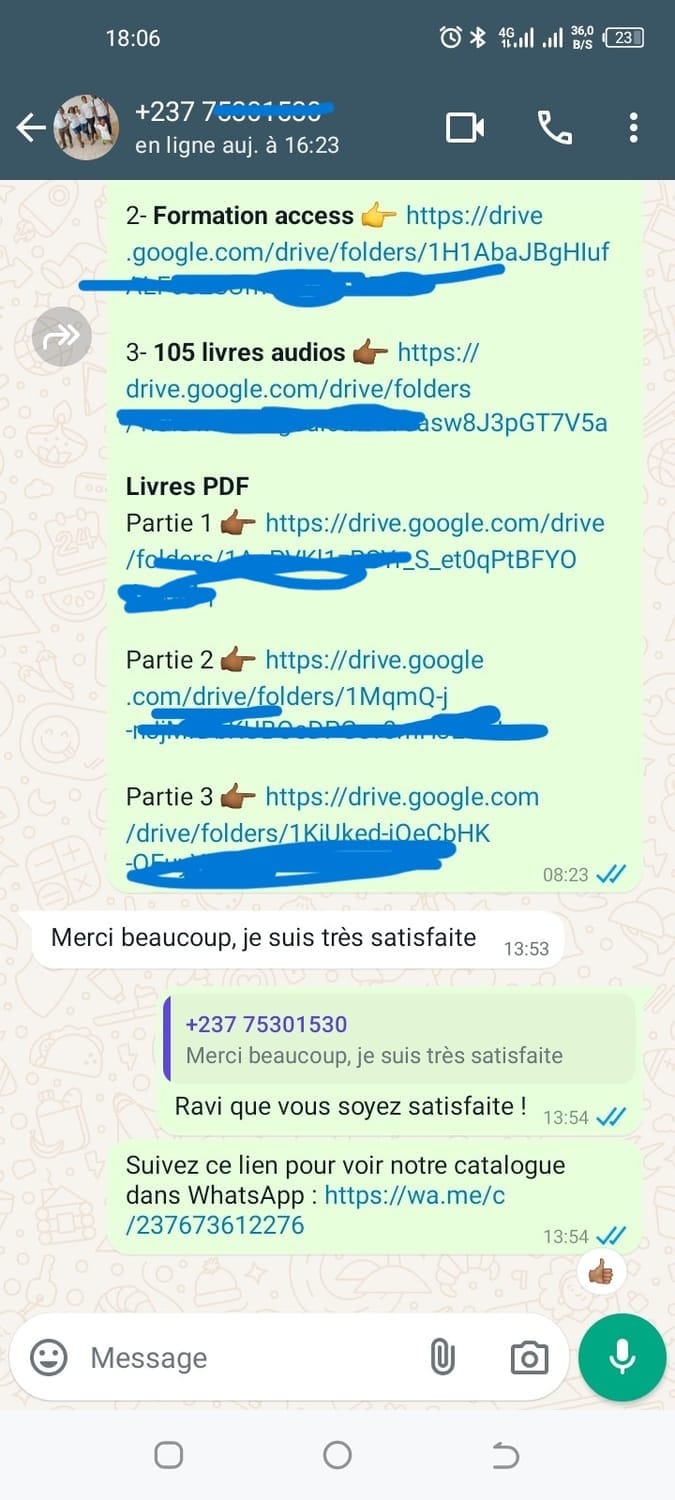Go back to the chat list
The height and width of the screenshot is (1500, 675).
pos(30,128)
